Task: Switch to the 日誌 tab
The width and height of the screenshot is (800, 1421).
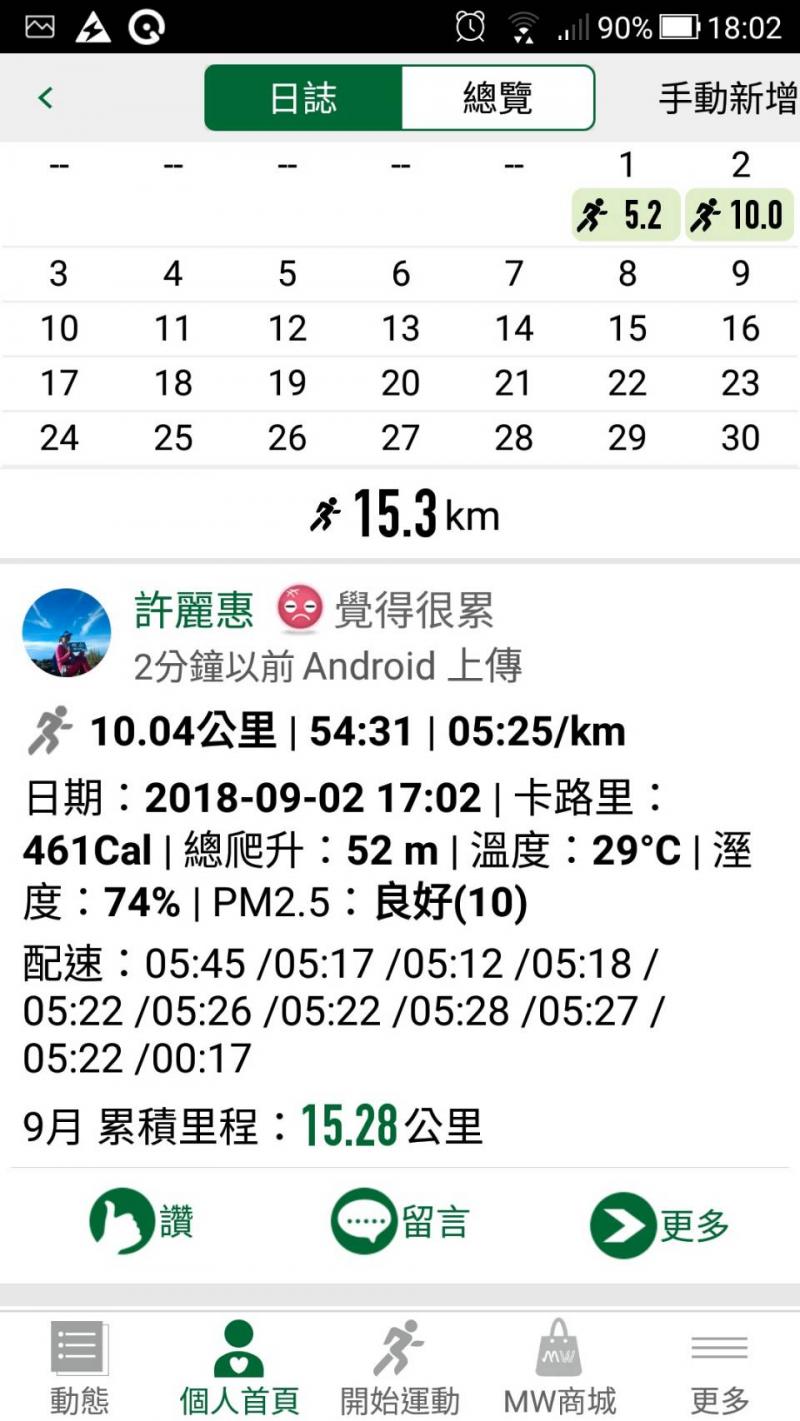Action: click(303, 98)
